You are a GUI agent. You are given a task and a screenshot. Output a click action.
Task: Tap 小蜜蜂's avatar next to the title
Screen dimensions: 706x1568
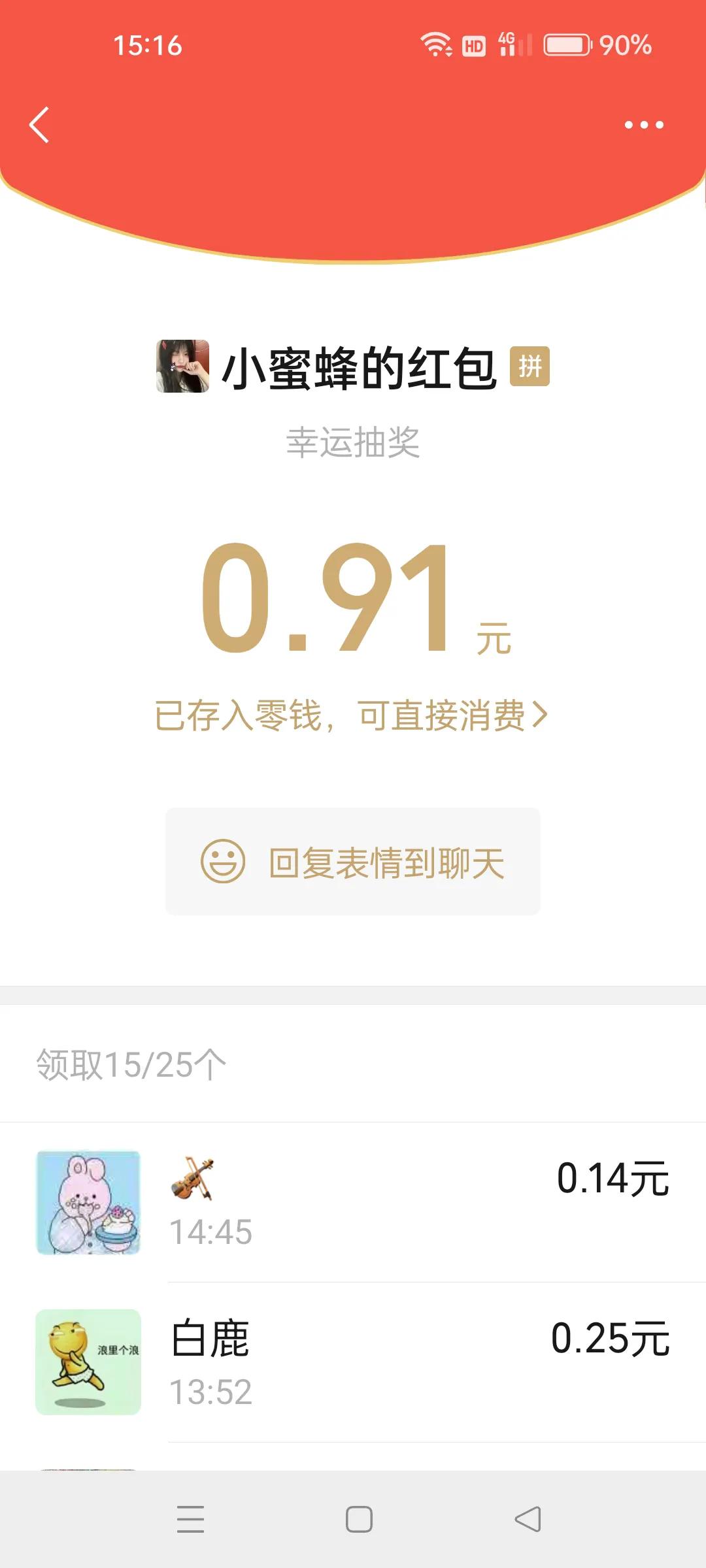pyautogui.click(x=180, y=366)
